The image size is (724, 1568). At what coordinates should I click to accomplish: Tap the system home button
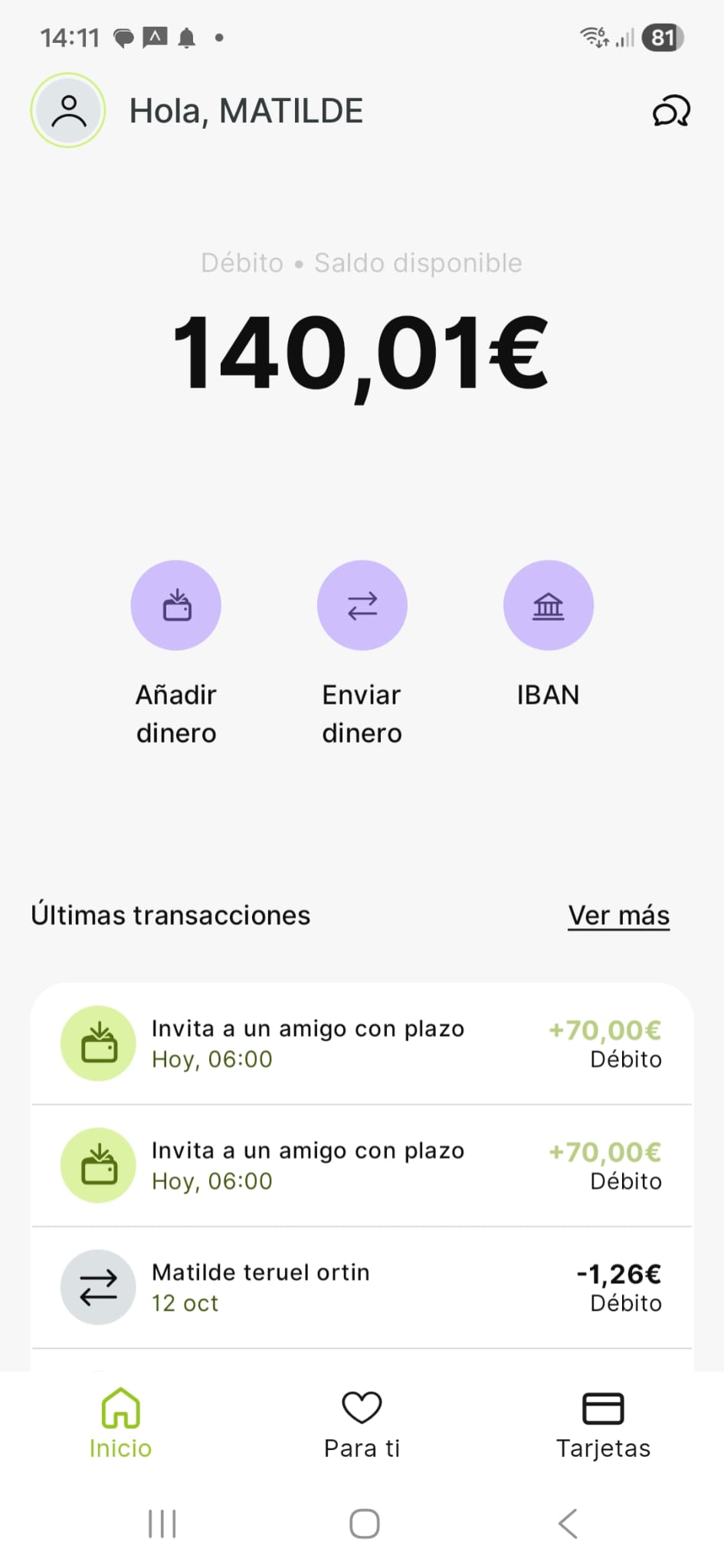364,1524
